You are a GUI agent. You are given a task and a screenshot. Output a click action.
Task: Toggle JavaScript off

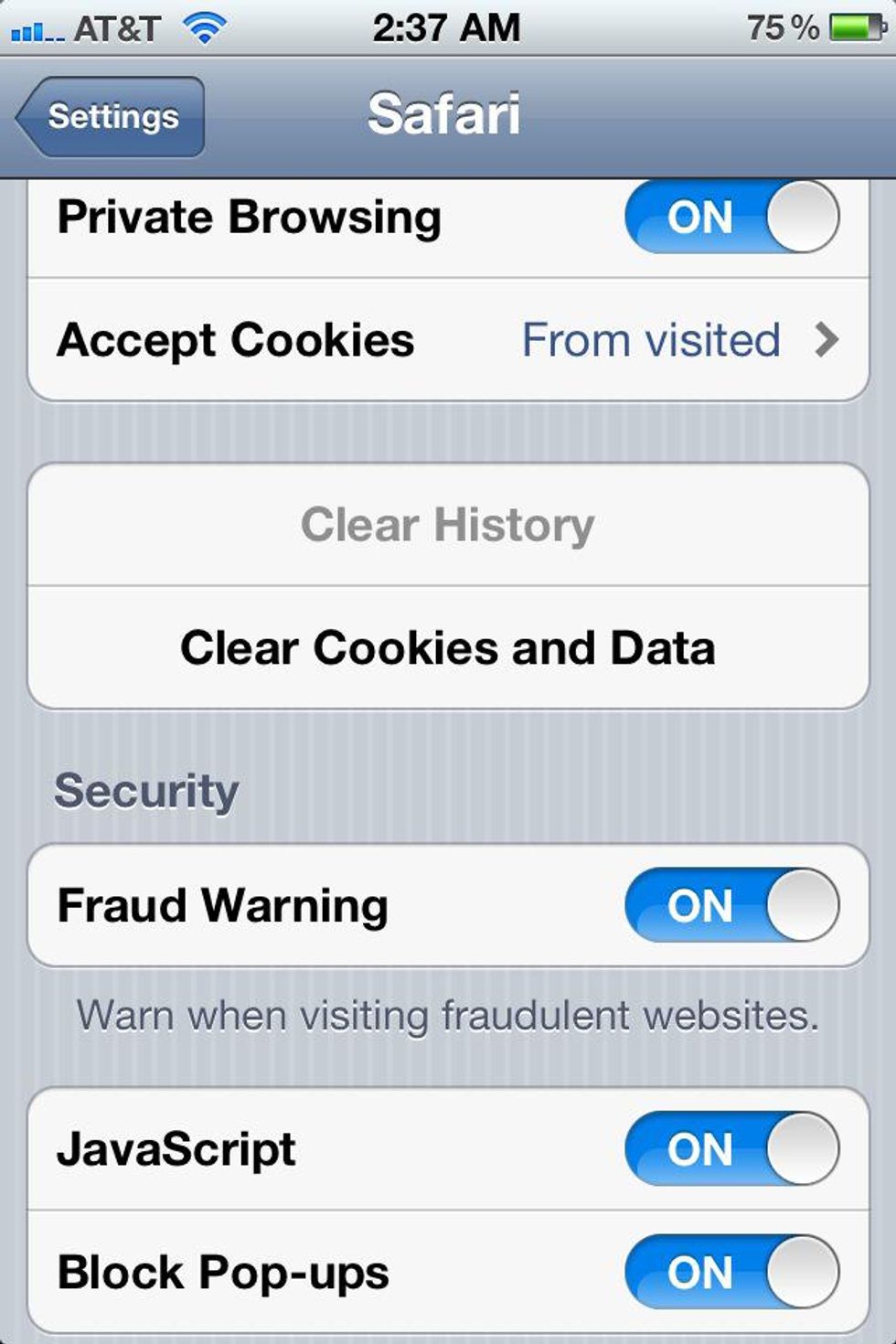731,1148
